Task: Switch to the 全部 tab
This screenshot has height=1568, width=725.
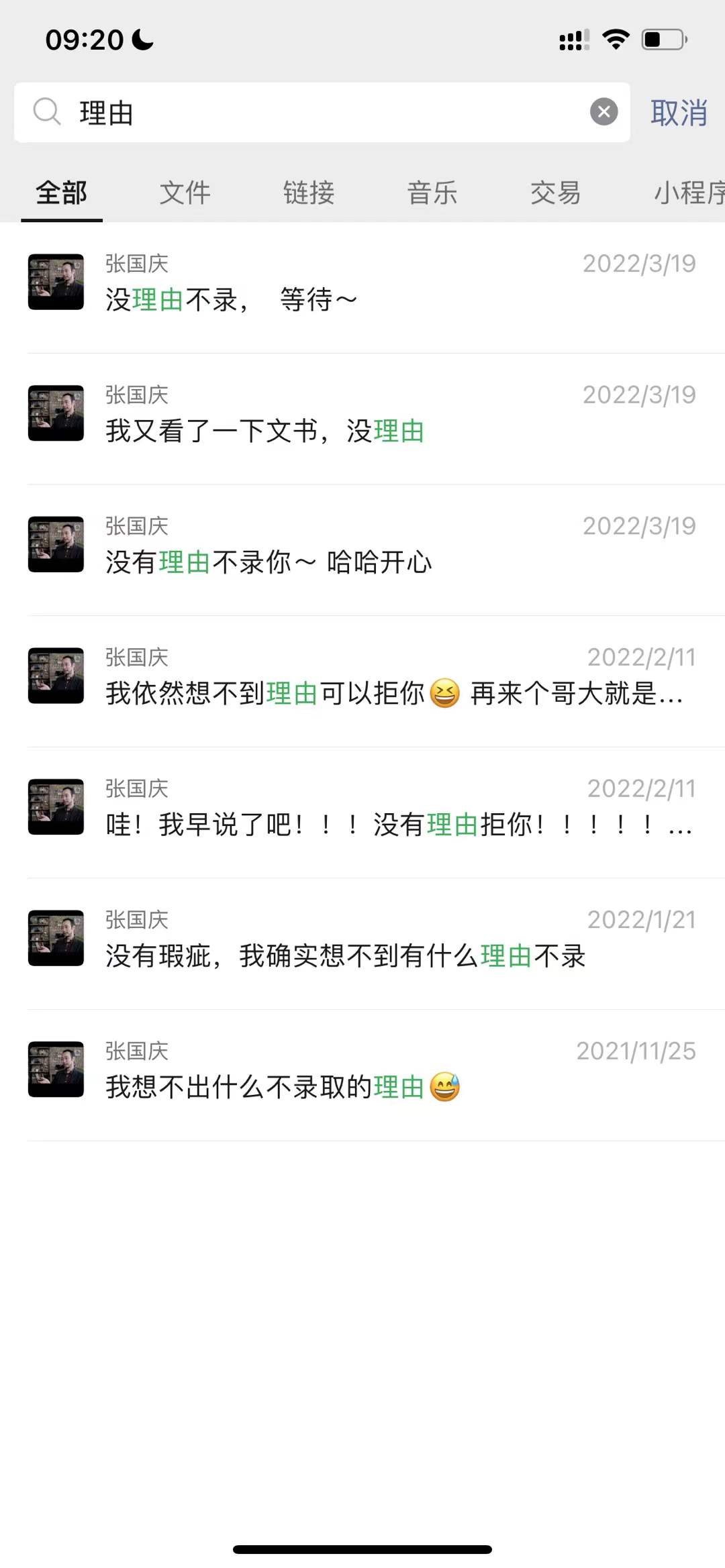Action: (x=61, y=193)
